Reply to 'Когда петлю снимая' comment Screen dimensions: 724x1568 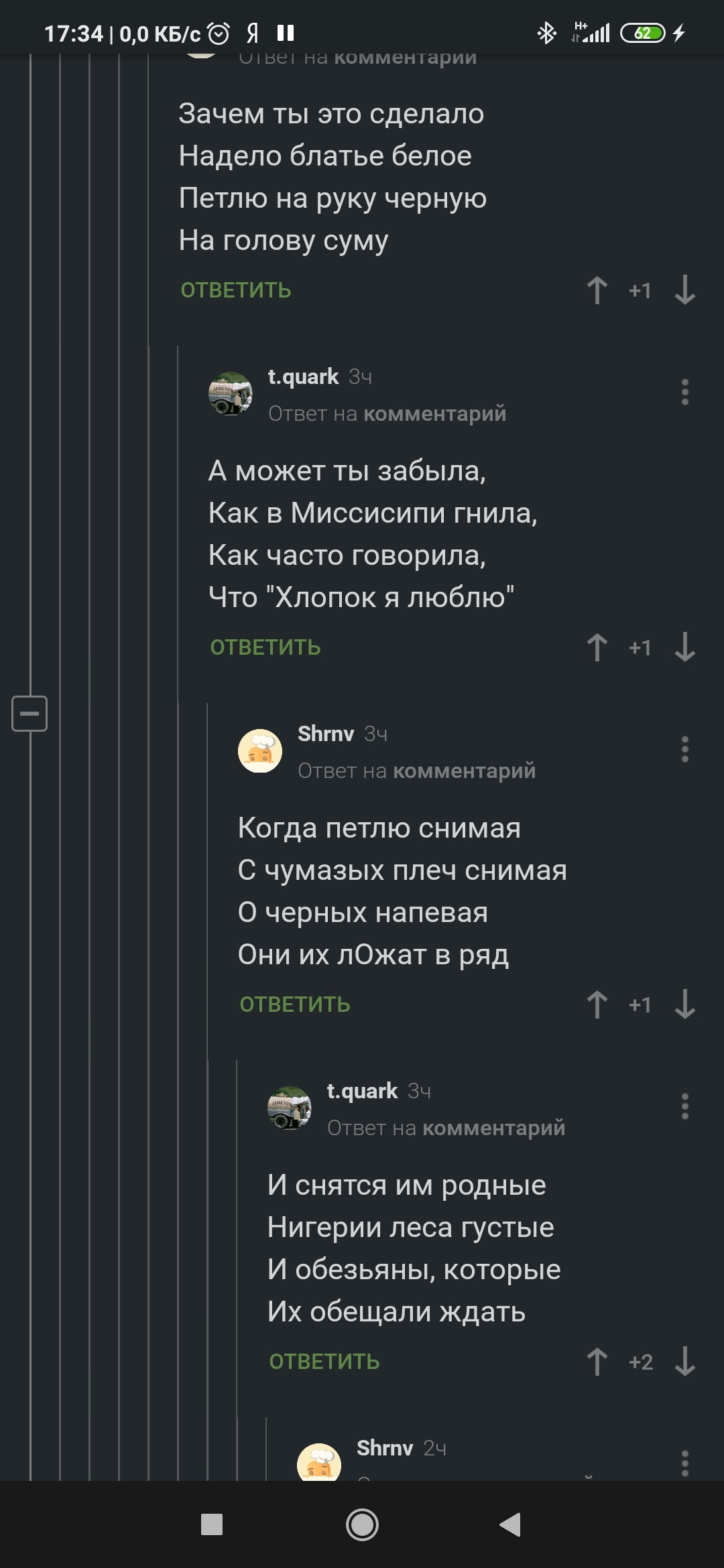(x=295, y=1004)
